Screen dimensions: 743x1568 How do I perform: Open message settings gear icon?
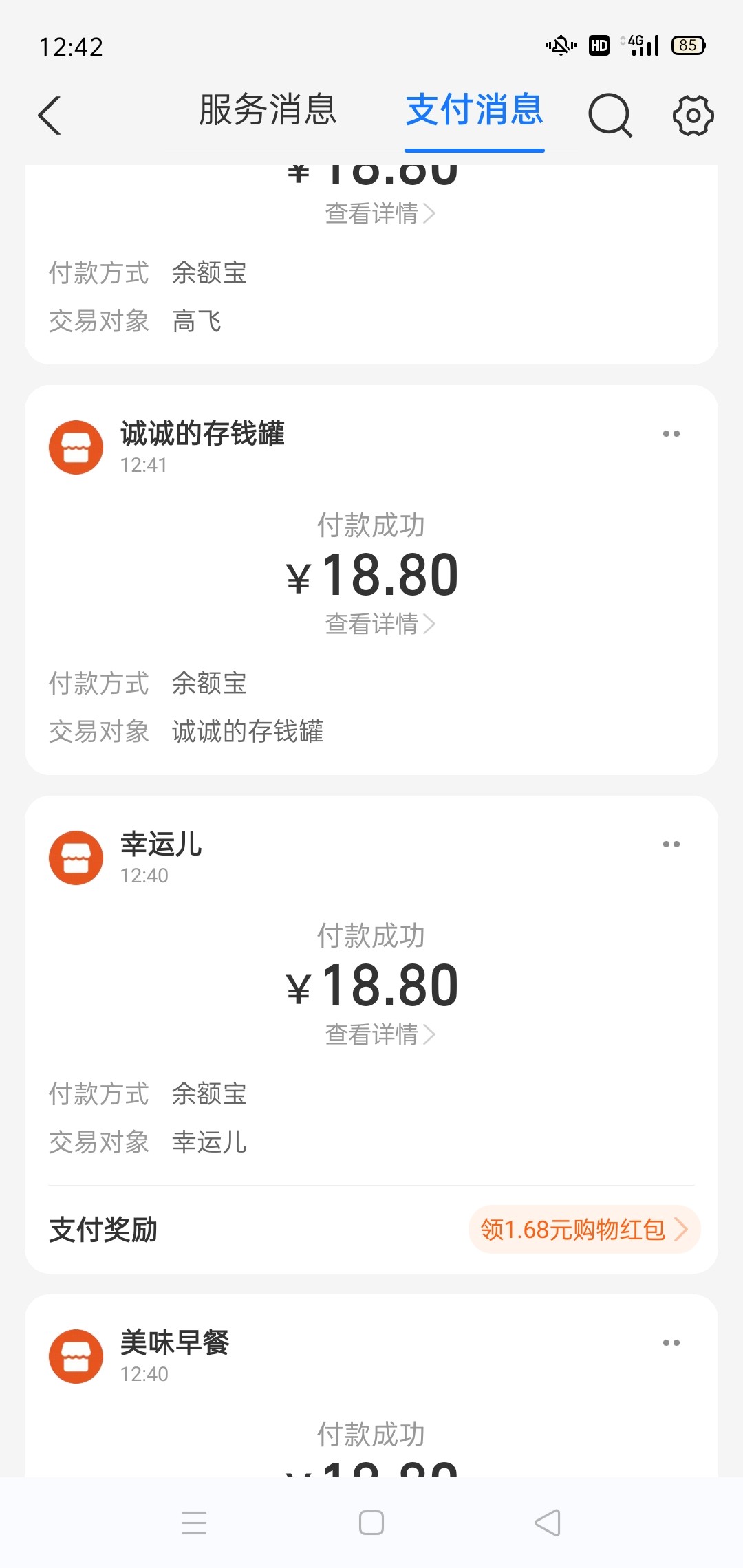[x=693, y=115]
